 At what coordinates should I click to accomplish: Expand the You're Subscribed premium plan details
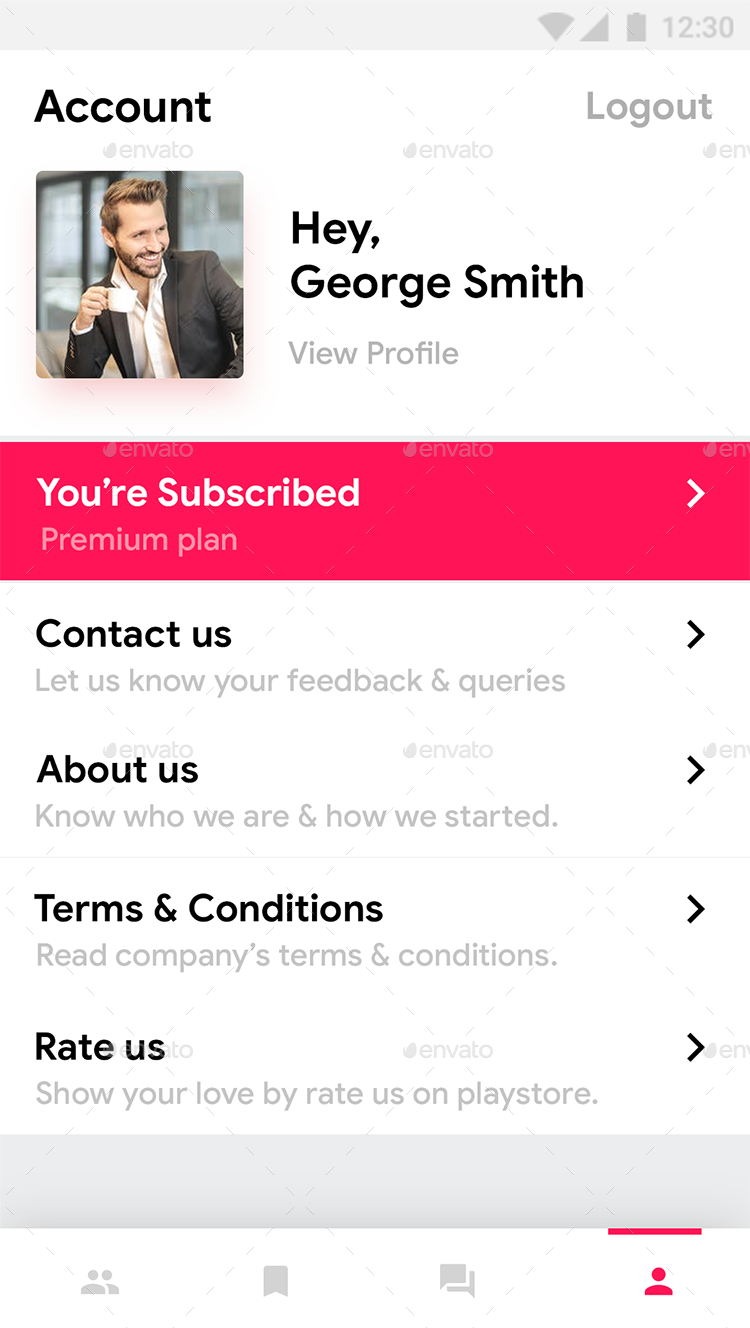695,493
